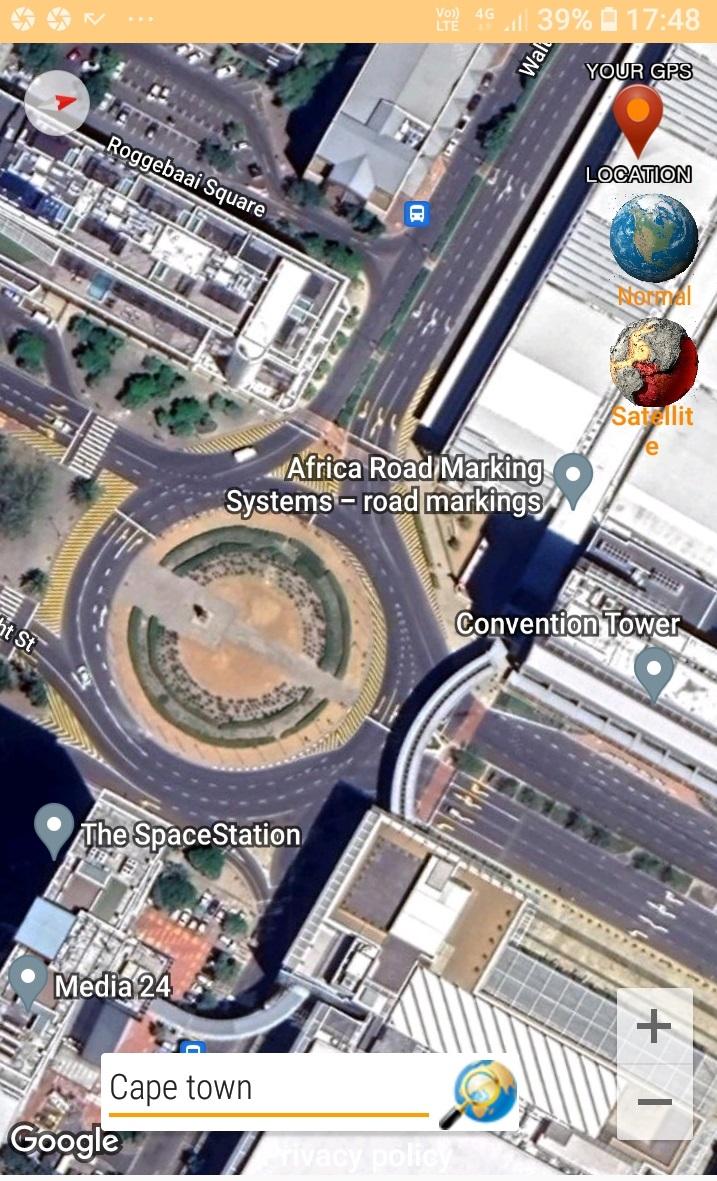Edit the Cape town search field
The height and width of the screenshot is (1181, 717).
pos(269,1088)
